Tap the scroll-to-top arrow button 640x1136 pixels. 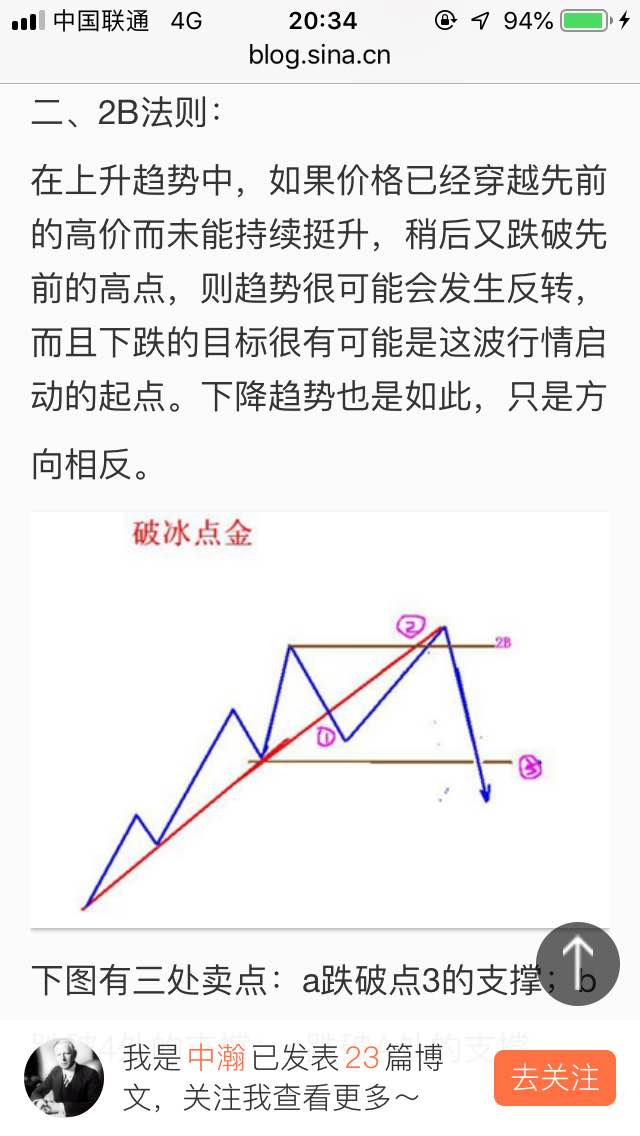(x=578, y=963)
